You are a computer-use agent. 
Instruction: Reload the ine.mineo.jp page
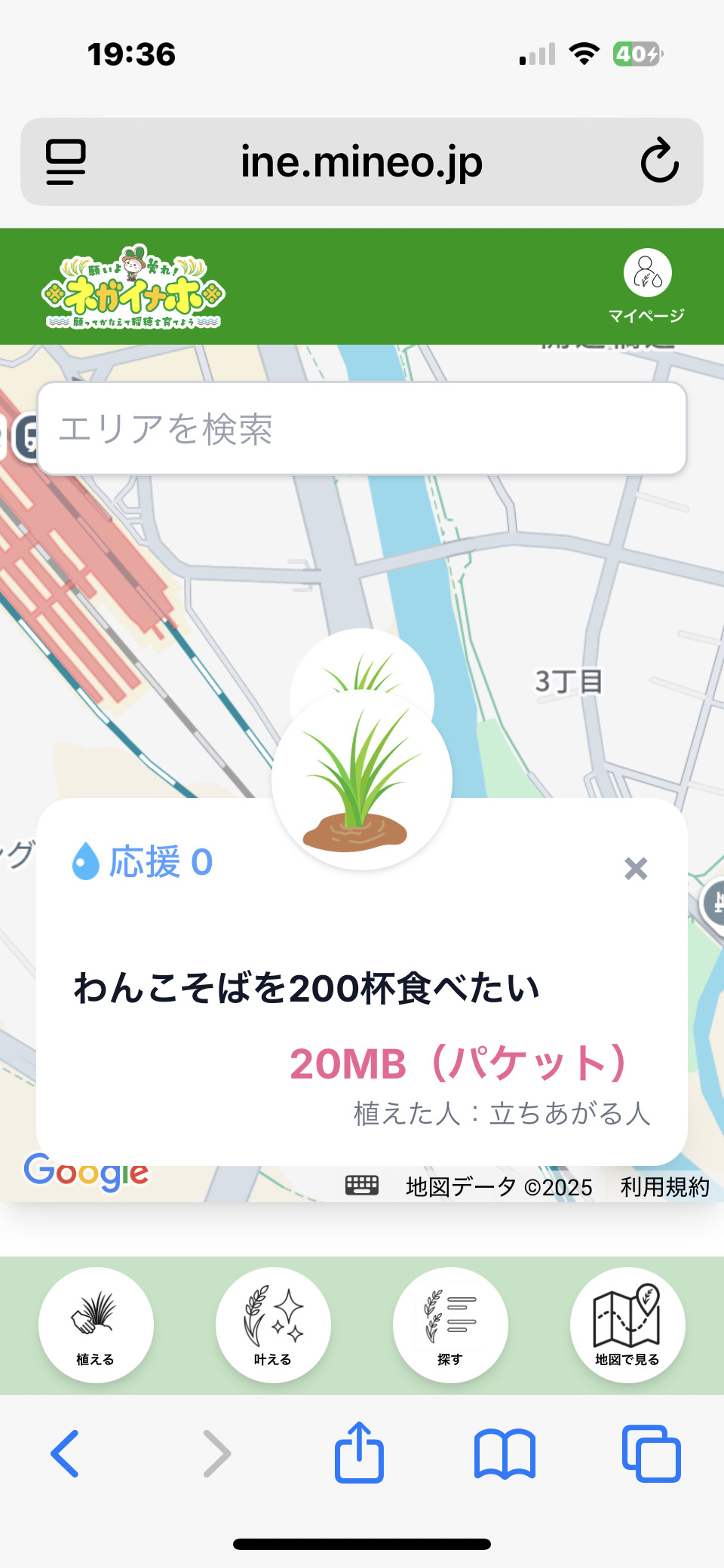pos(659,161)
